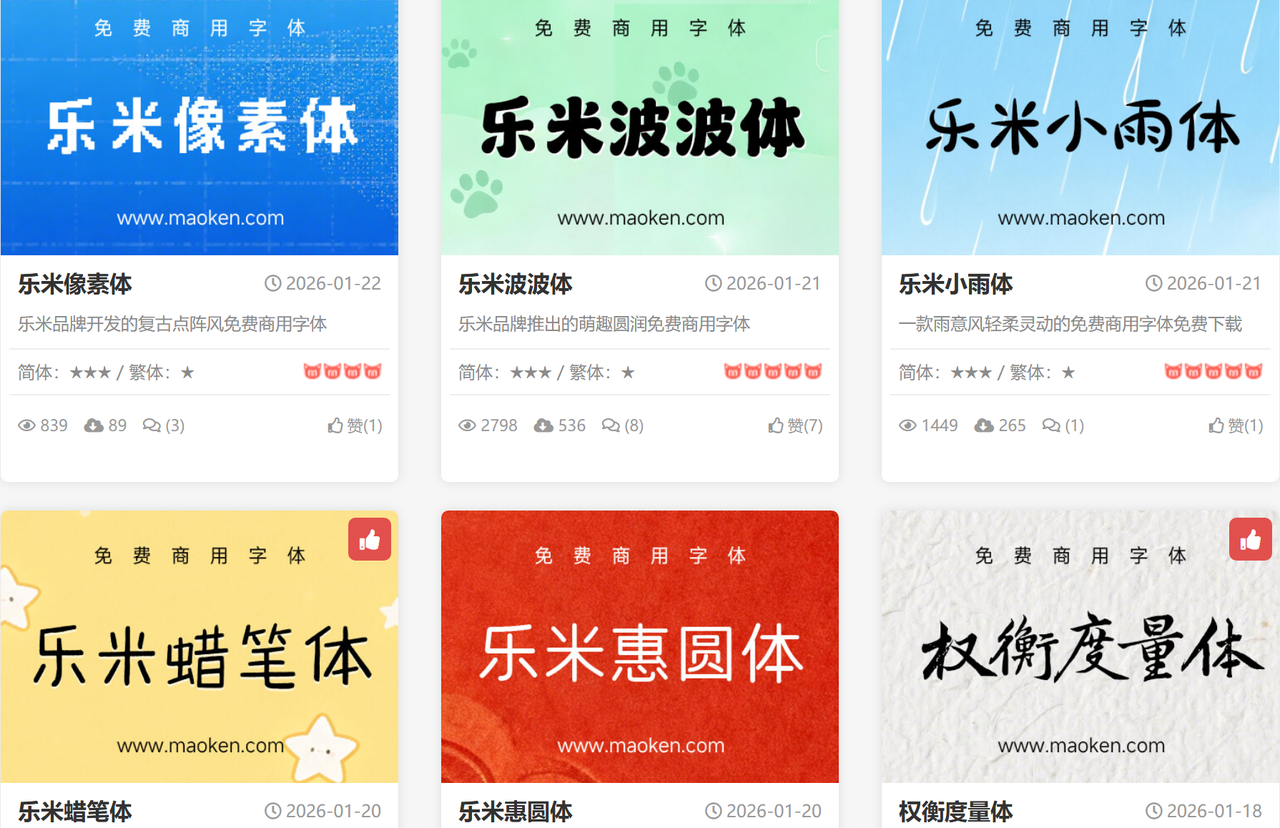Open the 乐米惠圆体 font preview image
The image size is (1280, 828).
[x=640, y=647]
